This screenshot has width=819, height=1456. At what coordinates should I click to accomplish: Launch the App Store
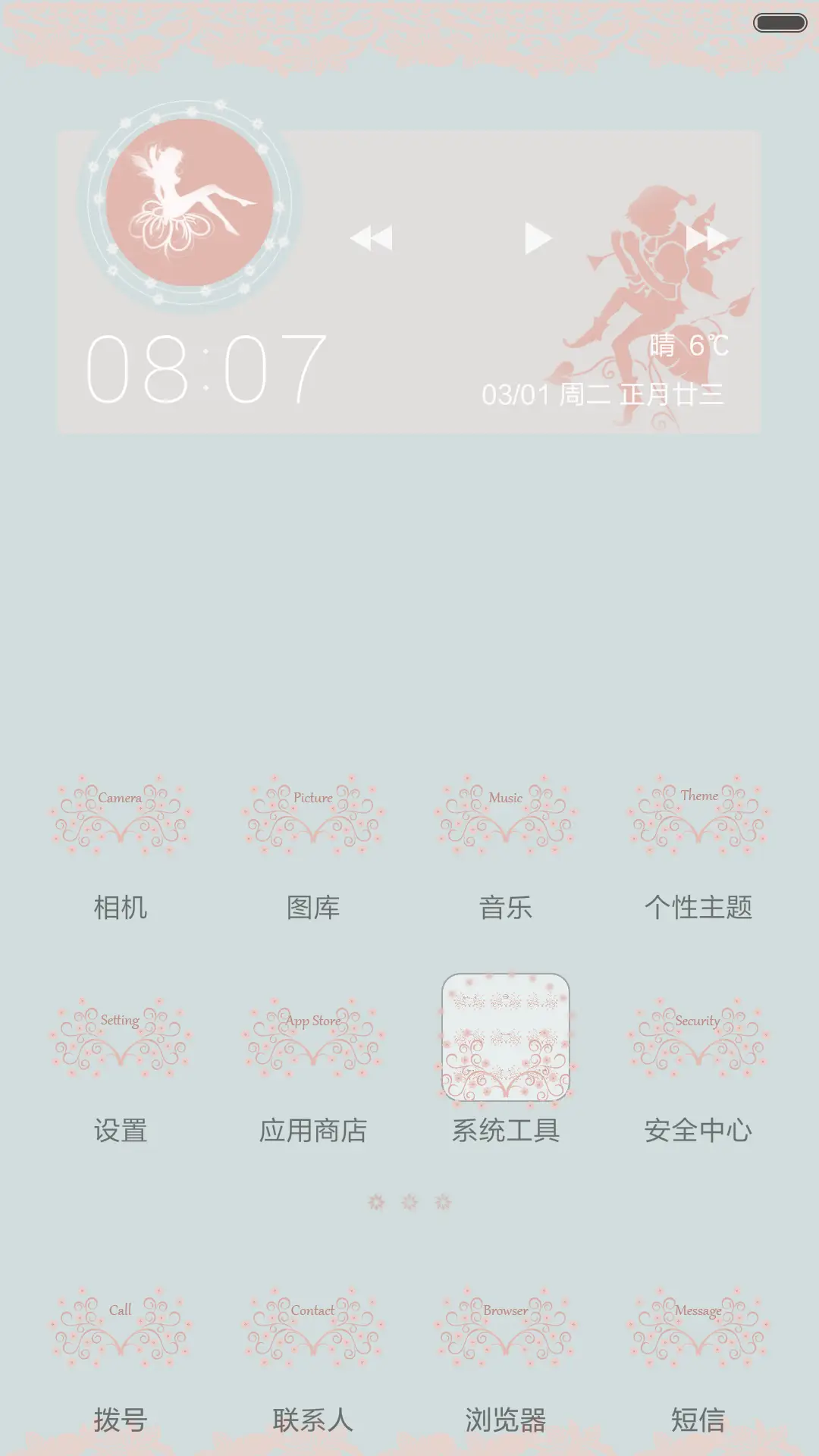313,1043
